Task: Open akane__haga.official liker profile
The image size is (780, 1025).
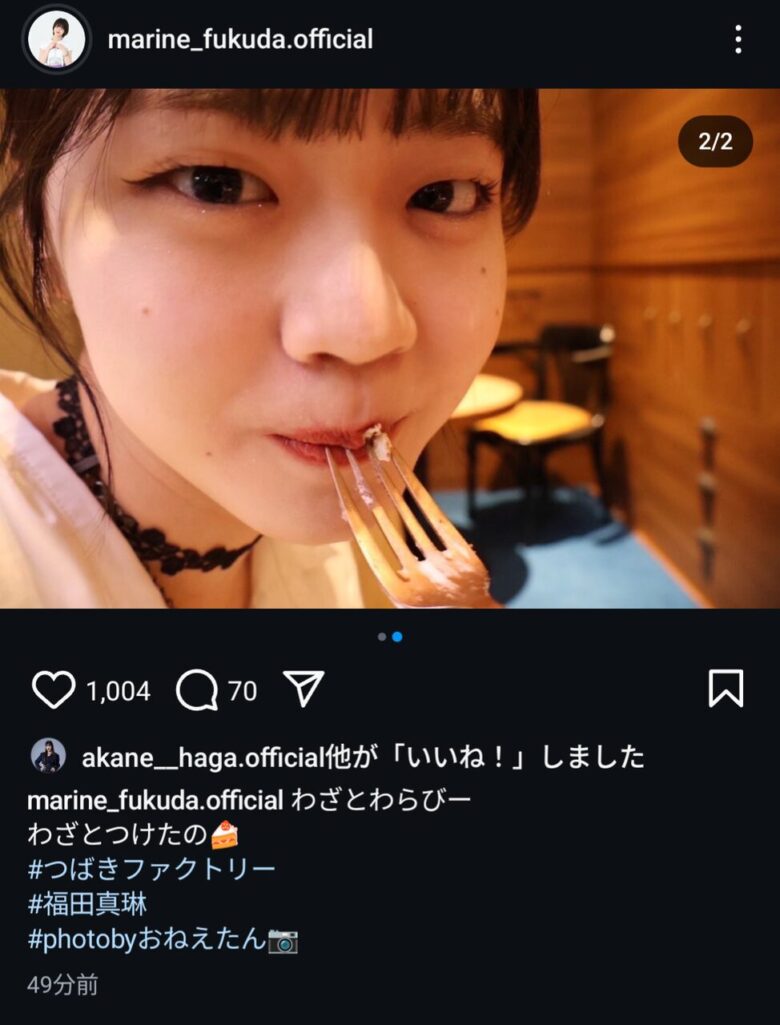Action: tap(203, 757)
